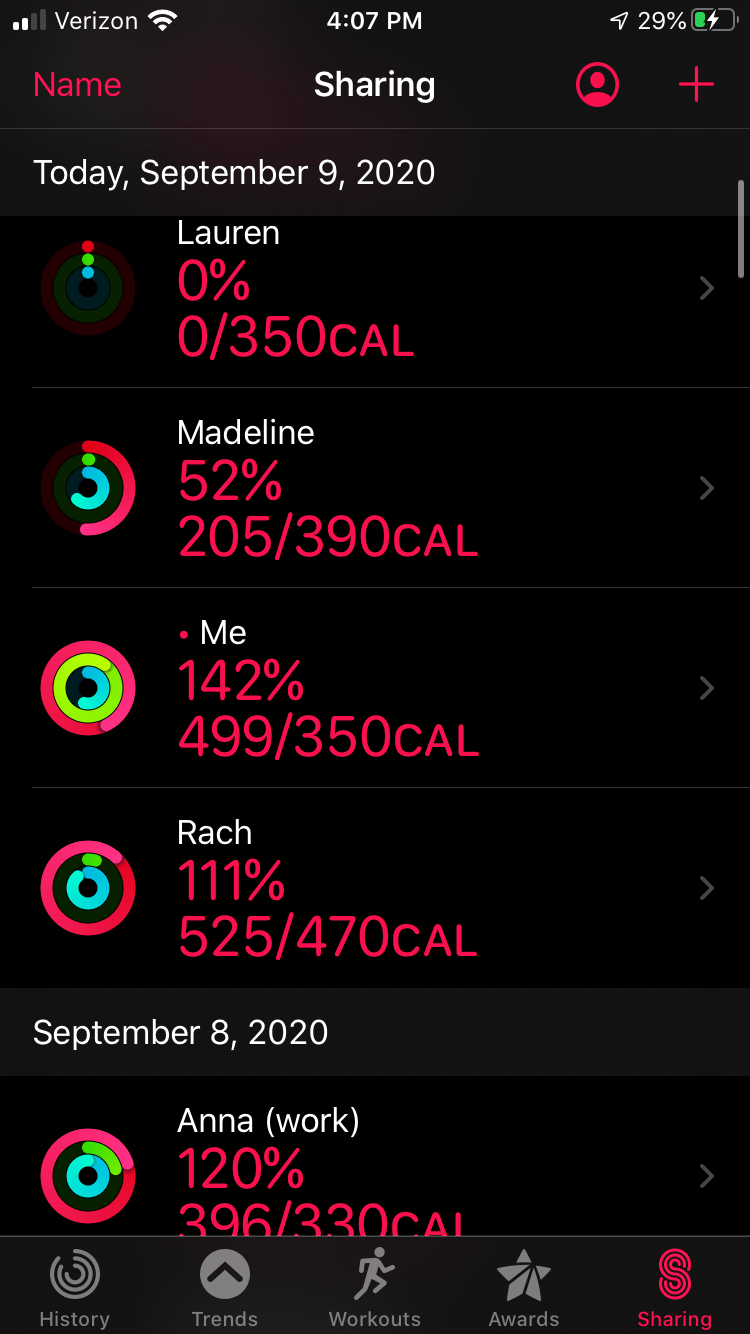Expand Lauren's activity details chevron
750x1334 pixels.
(706, 288)
